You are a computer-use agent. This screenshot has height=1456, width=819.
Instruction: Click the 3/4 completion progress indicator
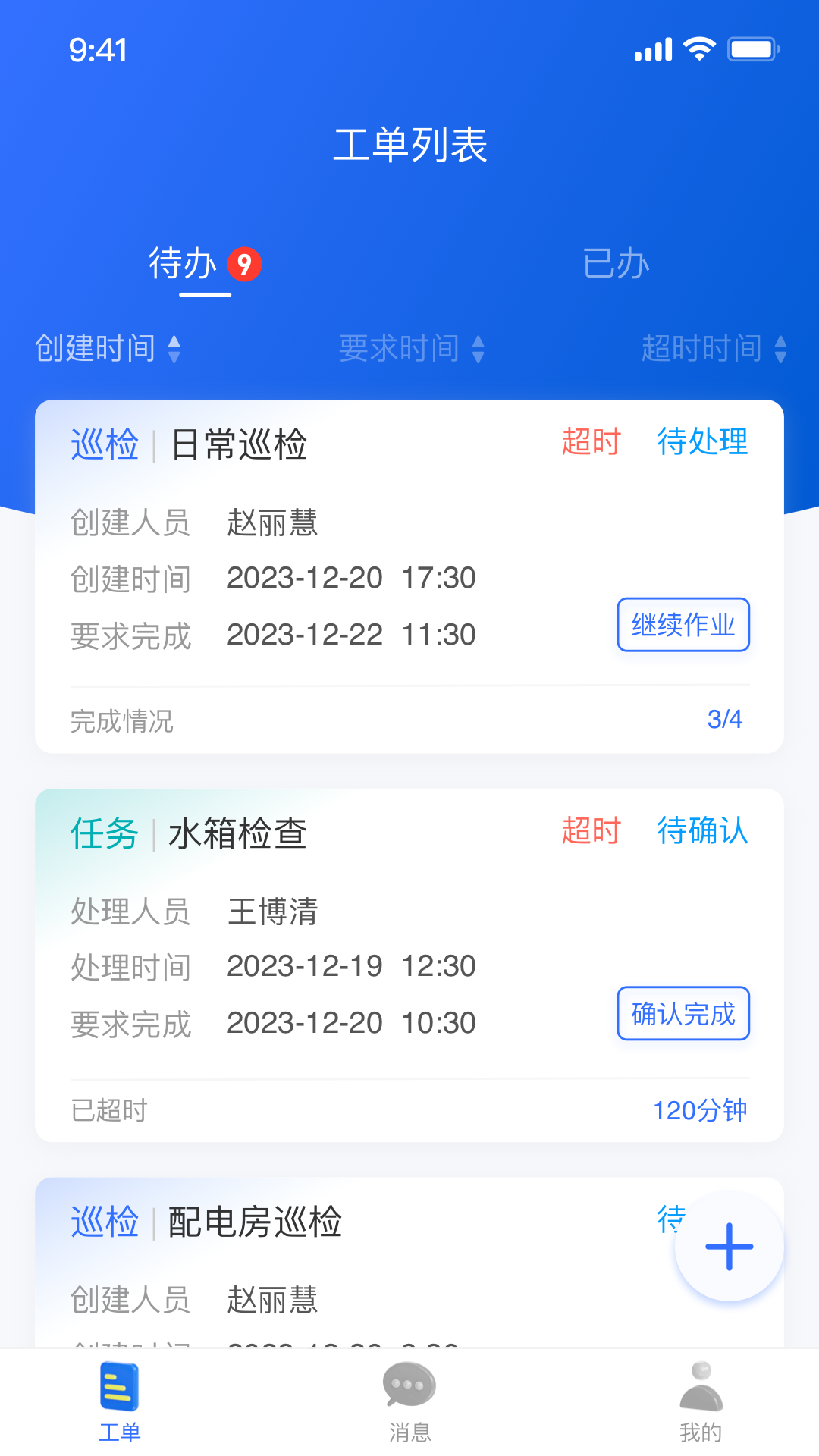click(725, 720)
